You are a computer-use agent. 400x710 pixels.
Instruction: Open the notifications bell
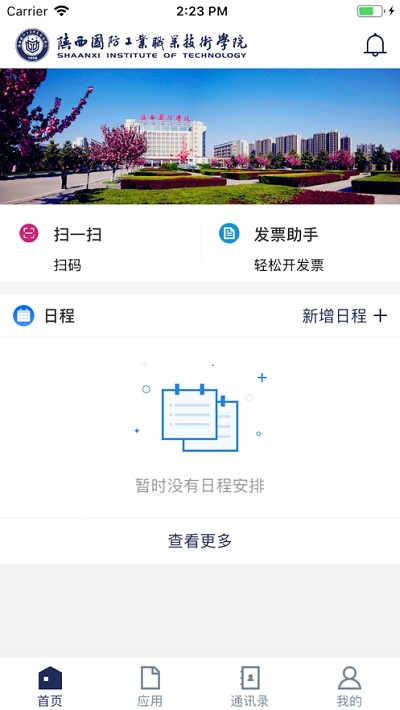375,45
